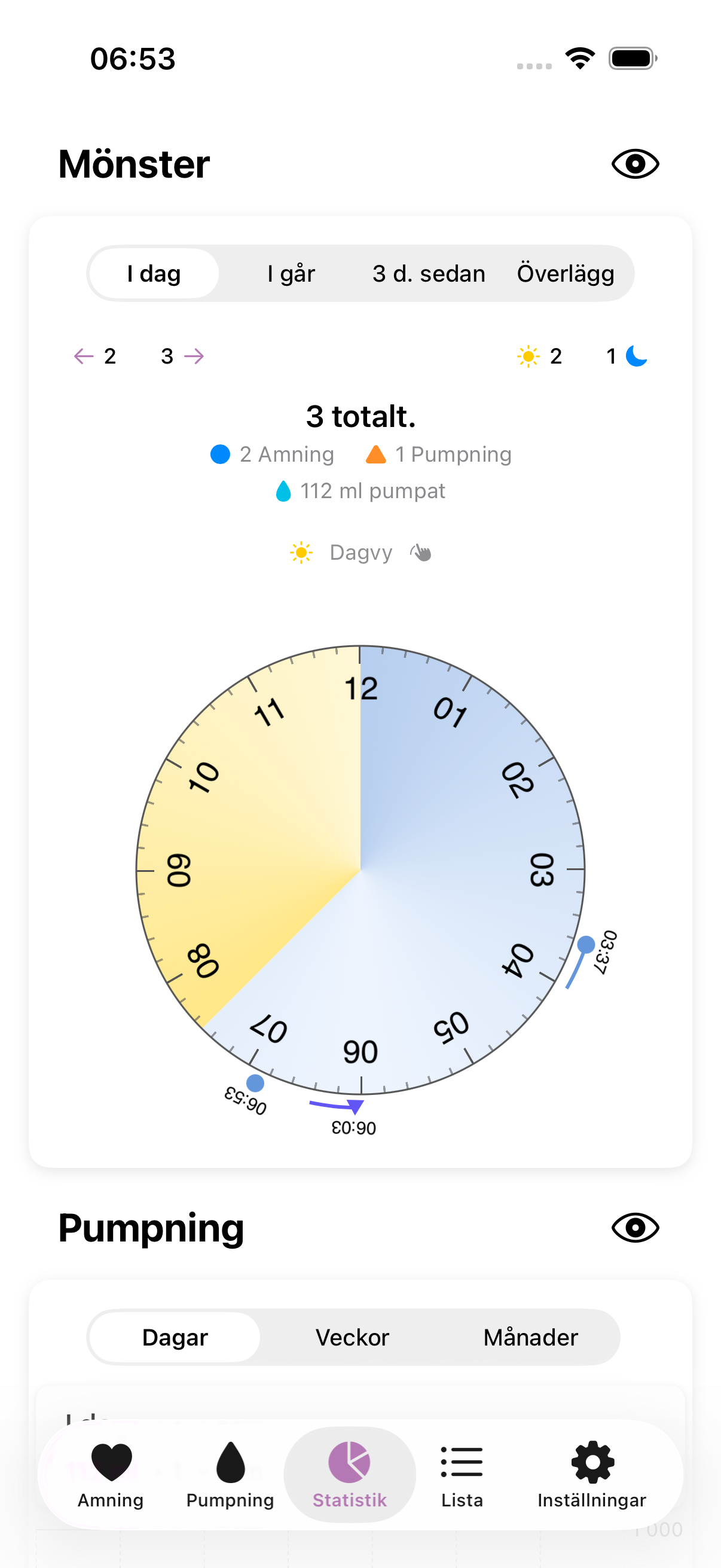Expand previous day with the left arrow
This screenshot has height=1568, width=721.
click(x=83, y=356)
